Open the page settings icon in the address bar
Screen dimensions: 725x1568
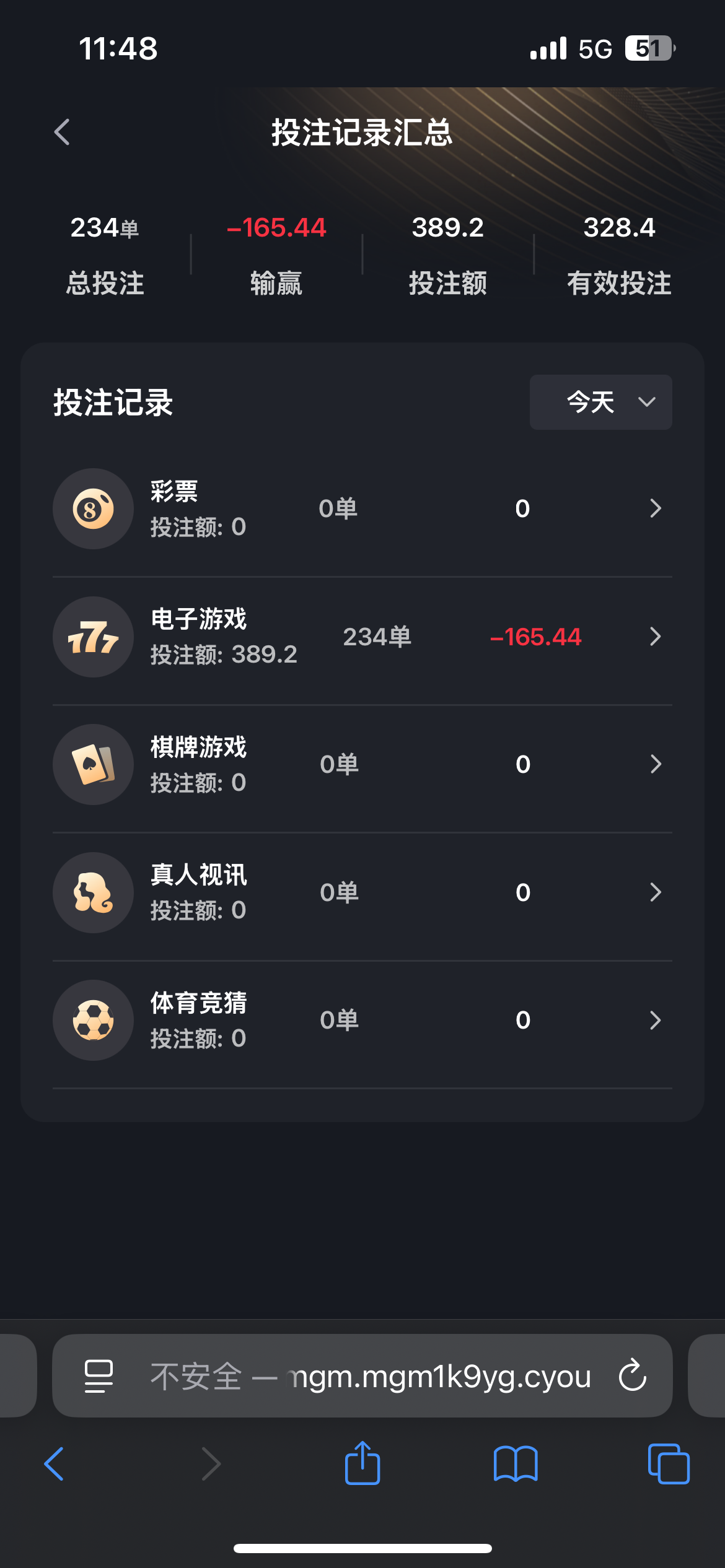click(99, 1376)
